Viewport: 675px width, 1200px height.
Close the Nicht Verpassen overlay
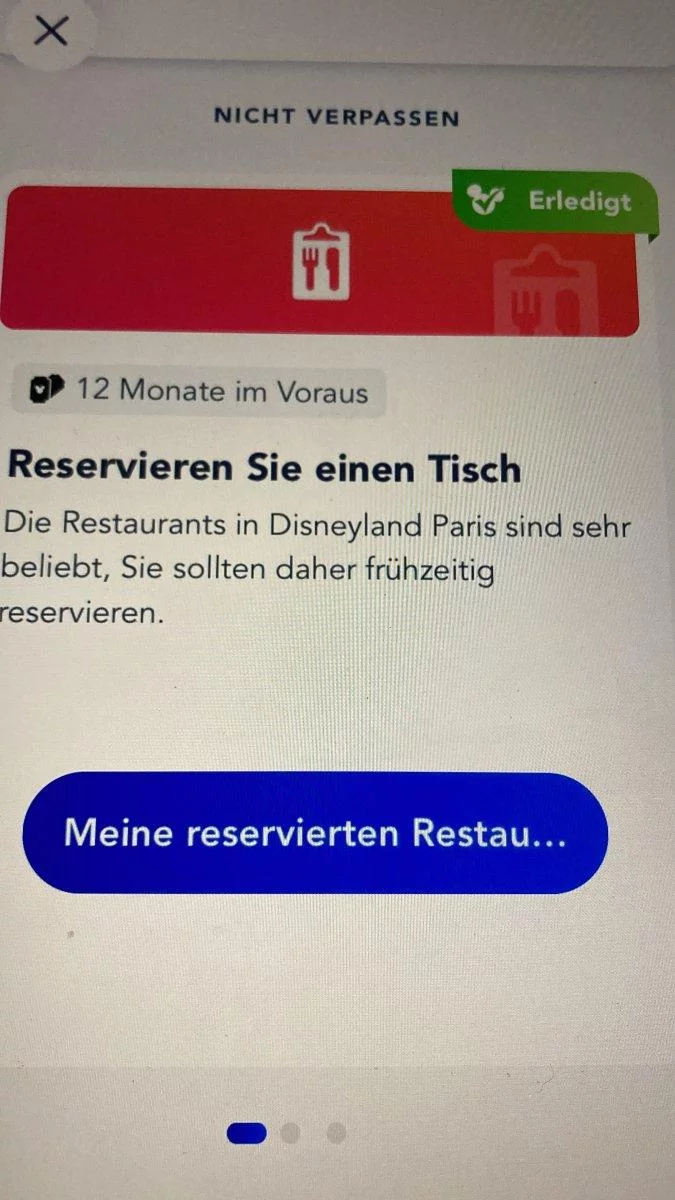pos(50,32)
